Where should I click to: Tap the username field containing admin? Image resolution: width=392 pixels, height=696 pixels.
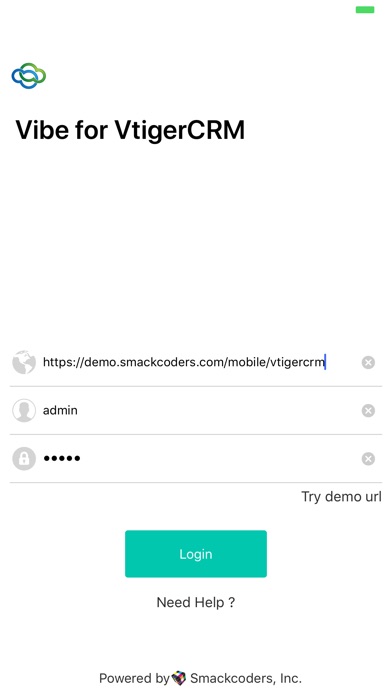coord(198,411)
